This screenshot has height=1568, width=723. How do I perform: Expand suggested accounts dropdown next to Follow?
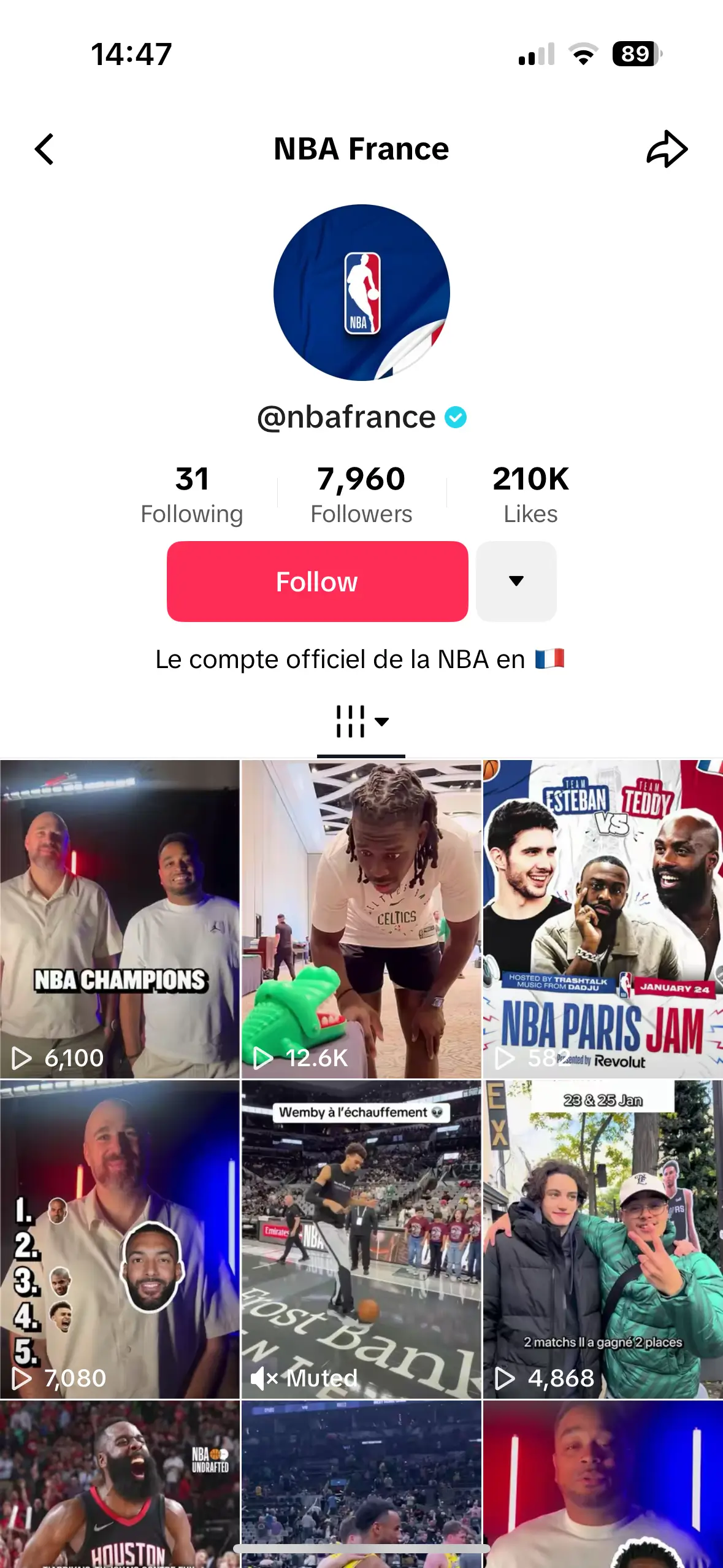click(x=516, y=581)
